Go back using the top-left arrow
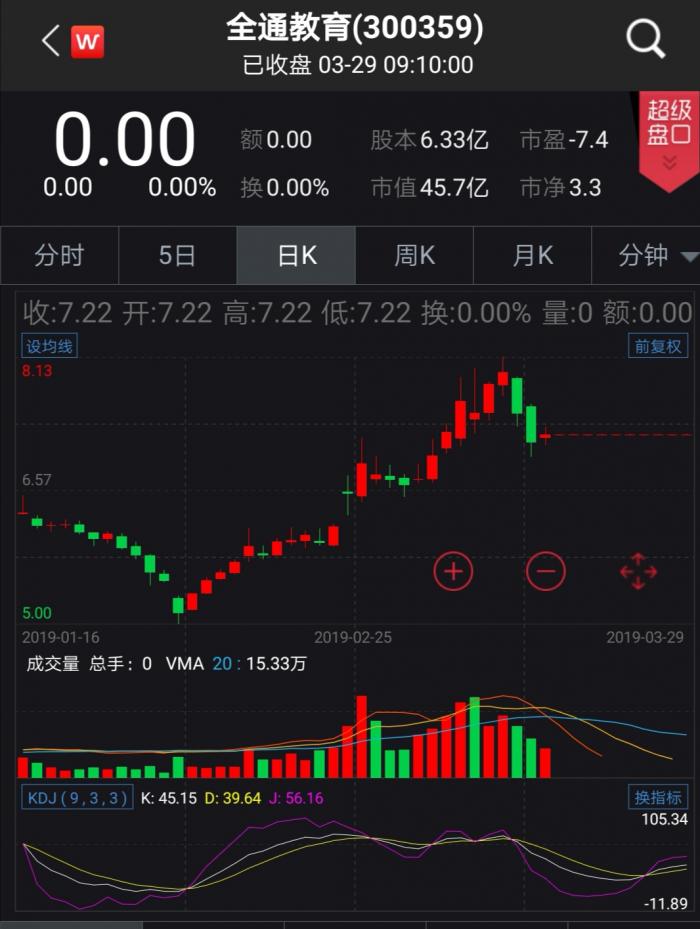Screen dimensions: 700x929 tap(50, 41)
